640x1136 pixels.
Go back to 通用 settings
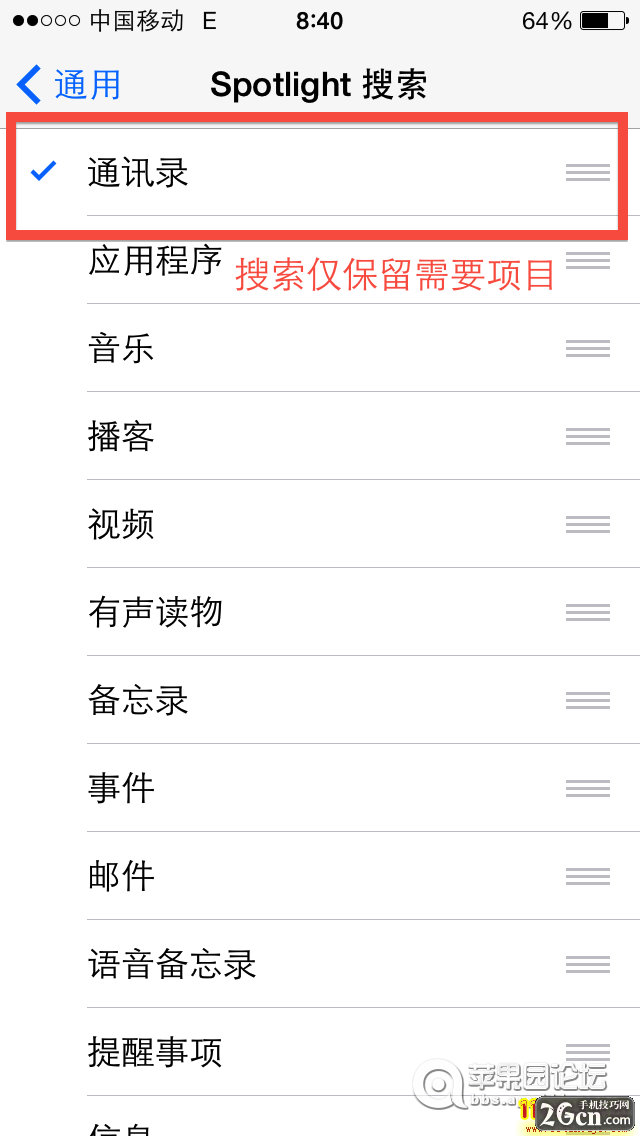pos(70,85)
